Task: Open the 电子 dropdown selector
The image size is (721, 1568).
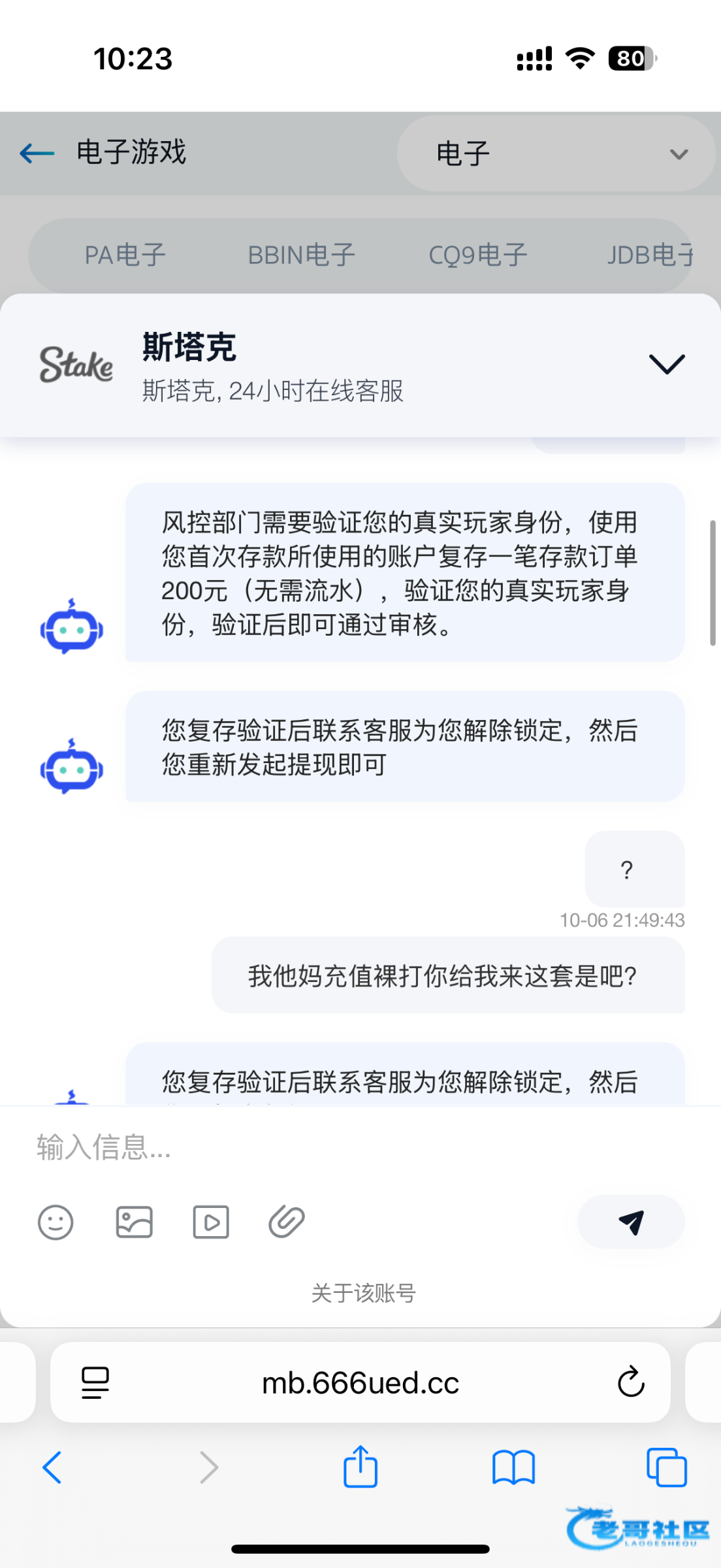Action: click(556, 154)
